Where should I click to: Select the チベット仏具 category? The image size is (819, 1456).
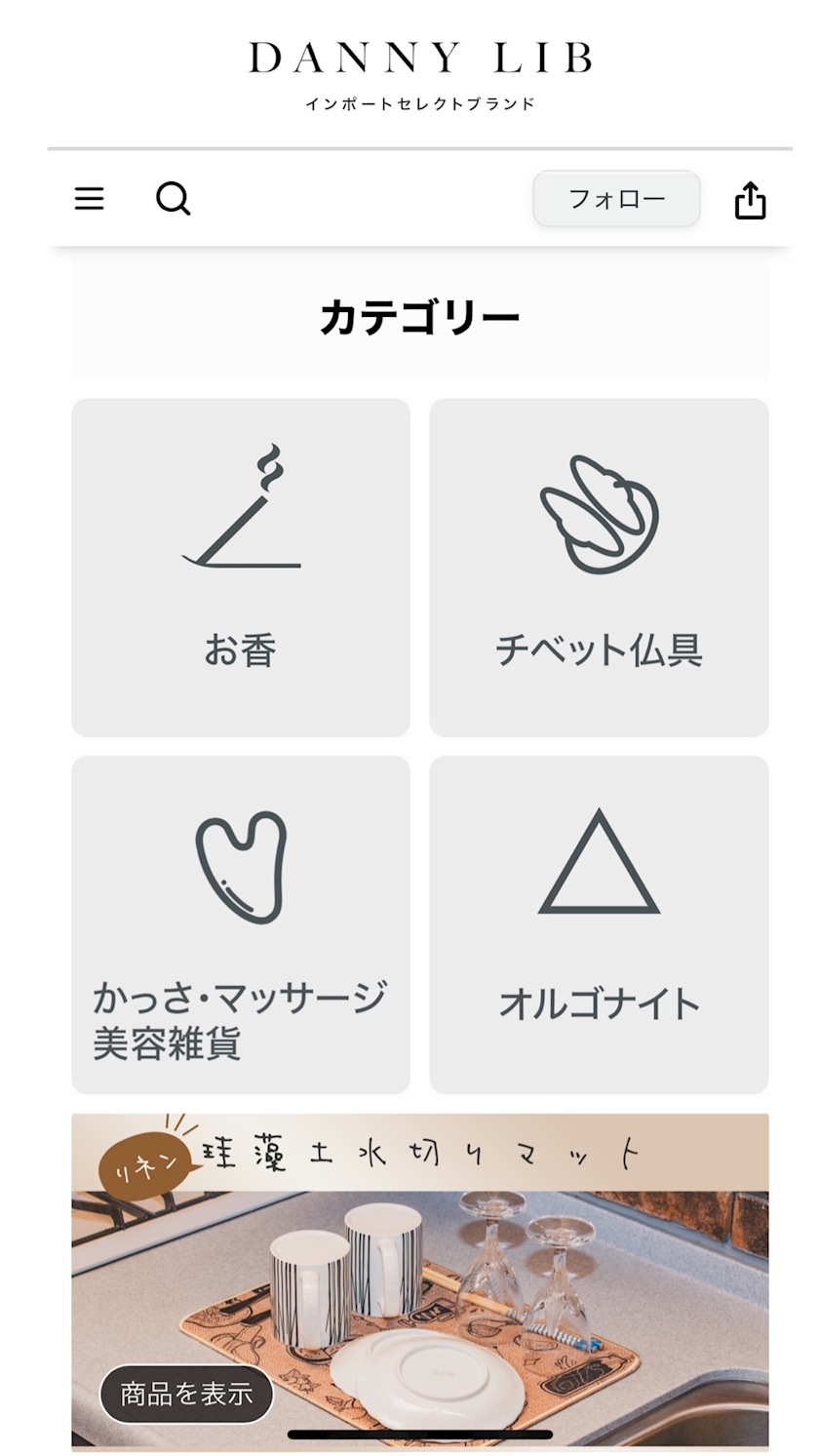tap(599, 568)
